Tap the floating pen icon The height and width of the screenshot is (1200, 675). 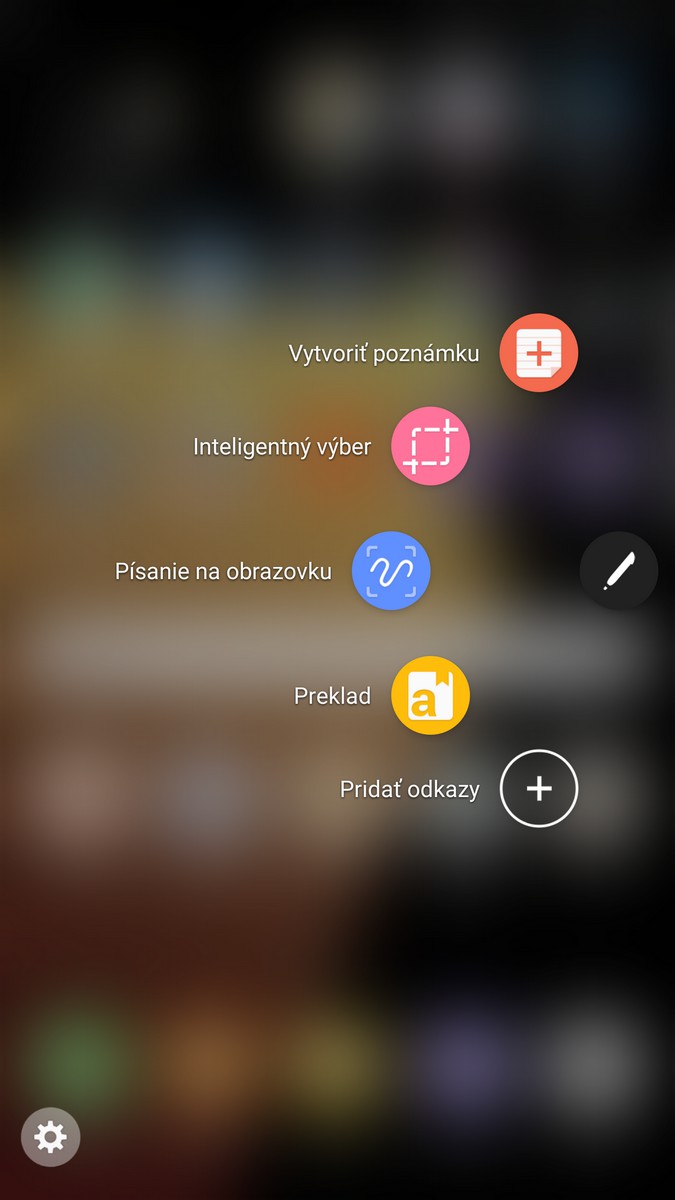pyautogui.click(x=618, y=571)
